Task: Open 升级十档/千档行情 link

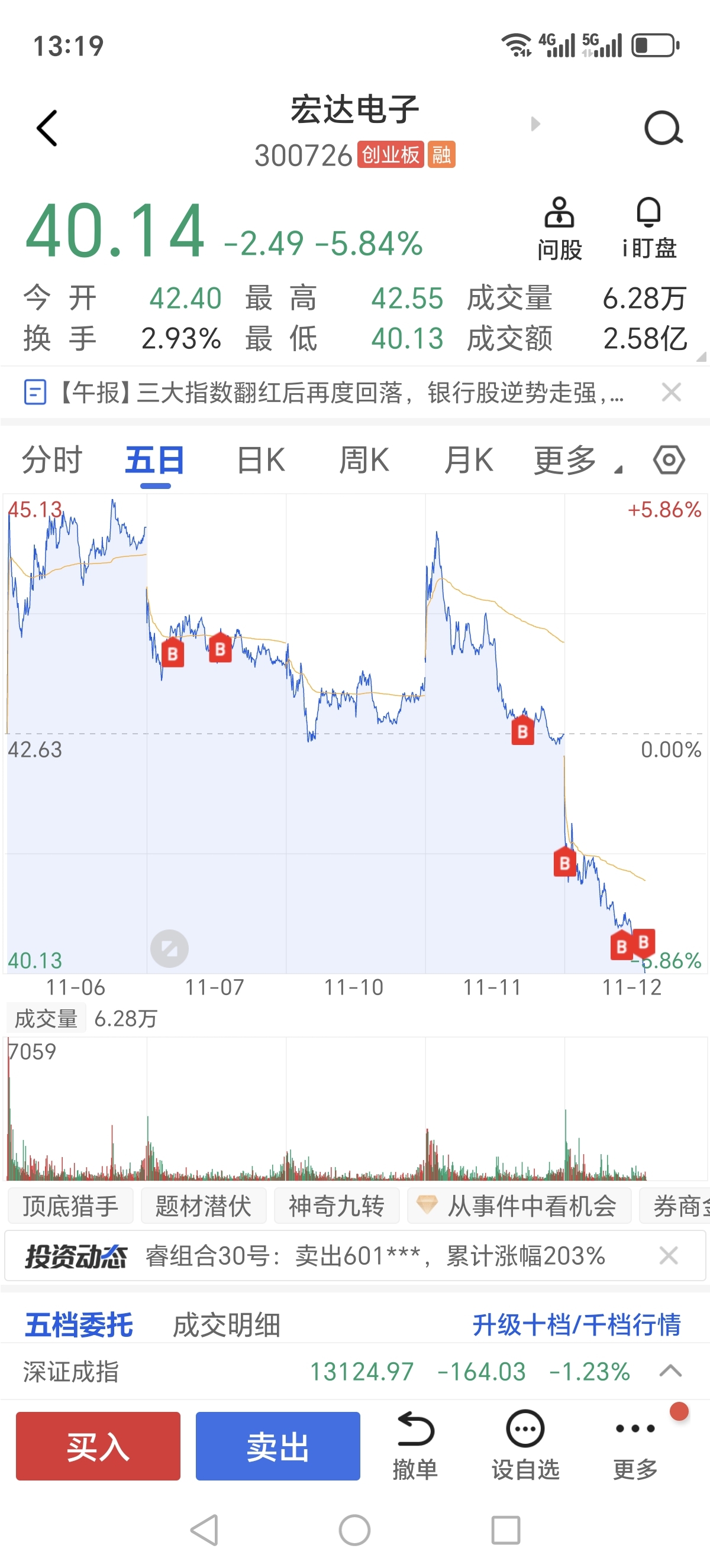Action: (577, 1324)
